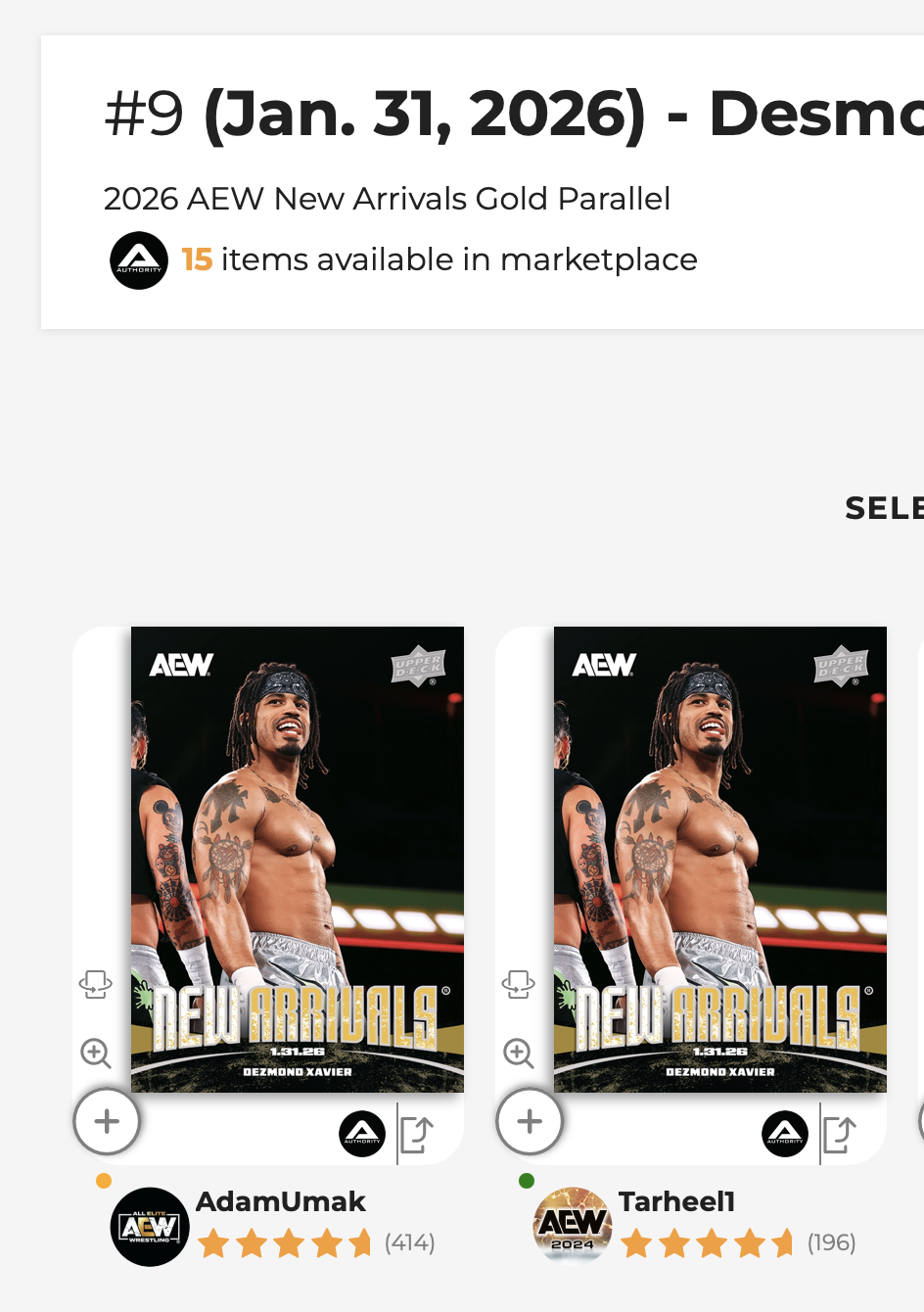Share Tarheel1's card listing

tap(840, 1135)
